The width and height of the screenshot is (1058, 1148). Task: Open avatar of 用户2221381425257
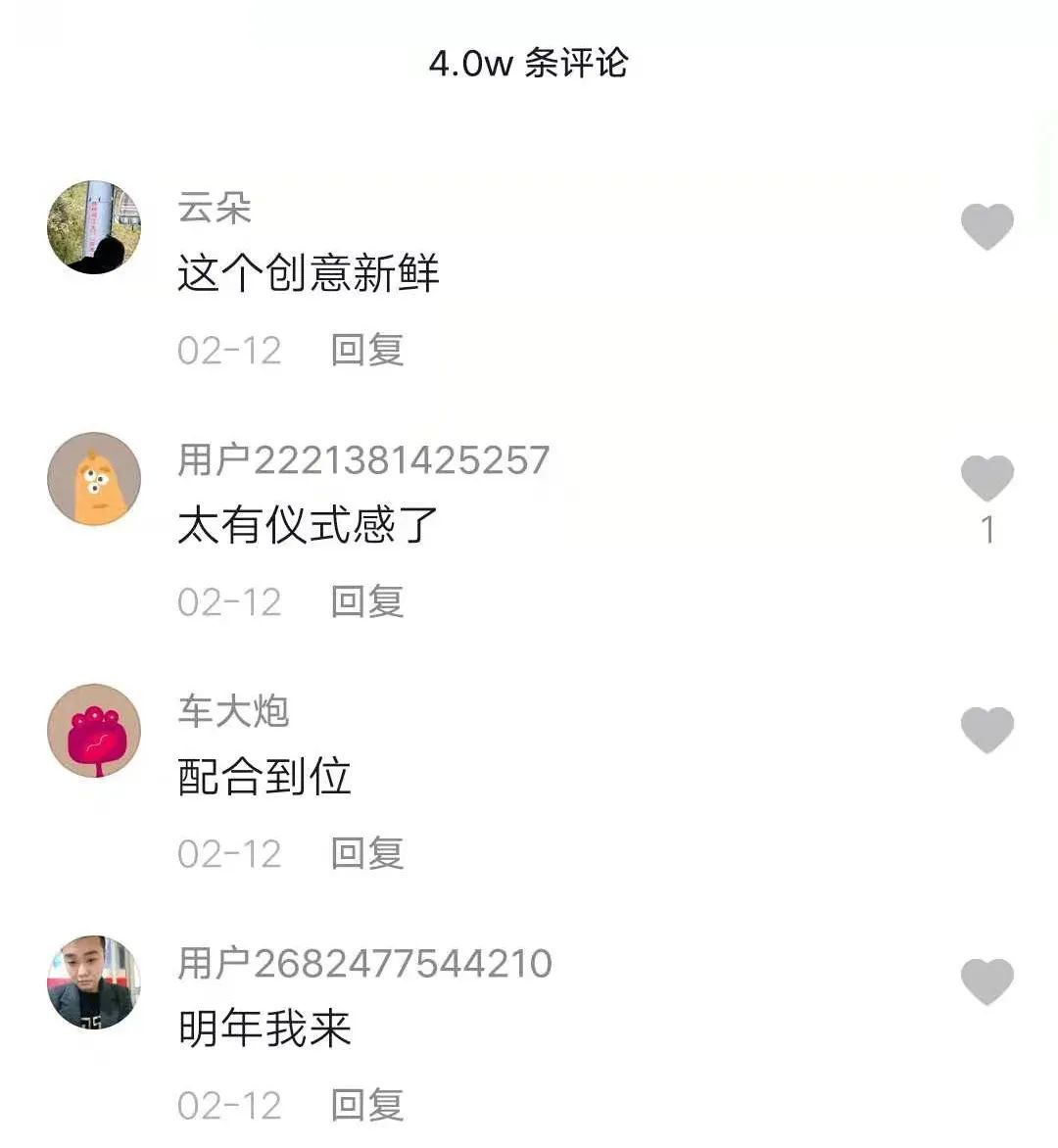pos(94,479)
